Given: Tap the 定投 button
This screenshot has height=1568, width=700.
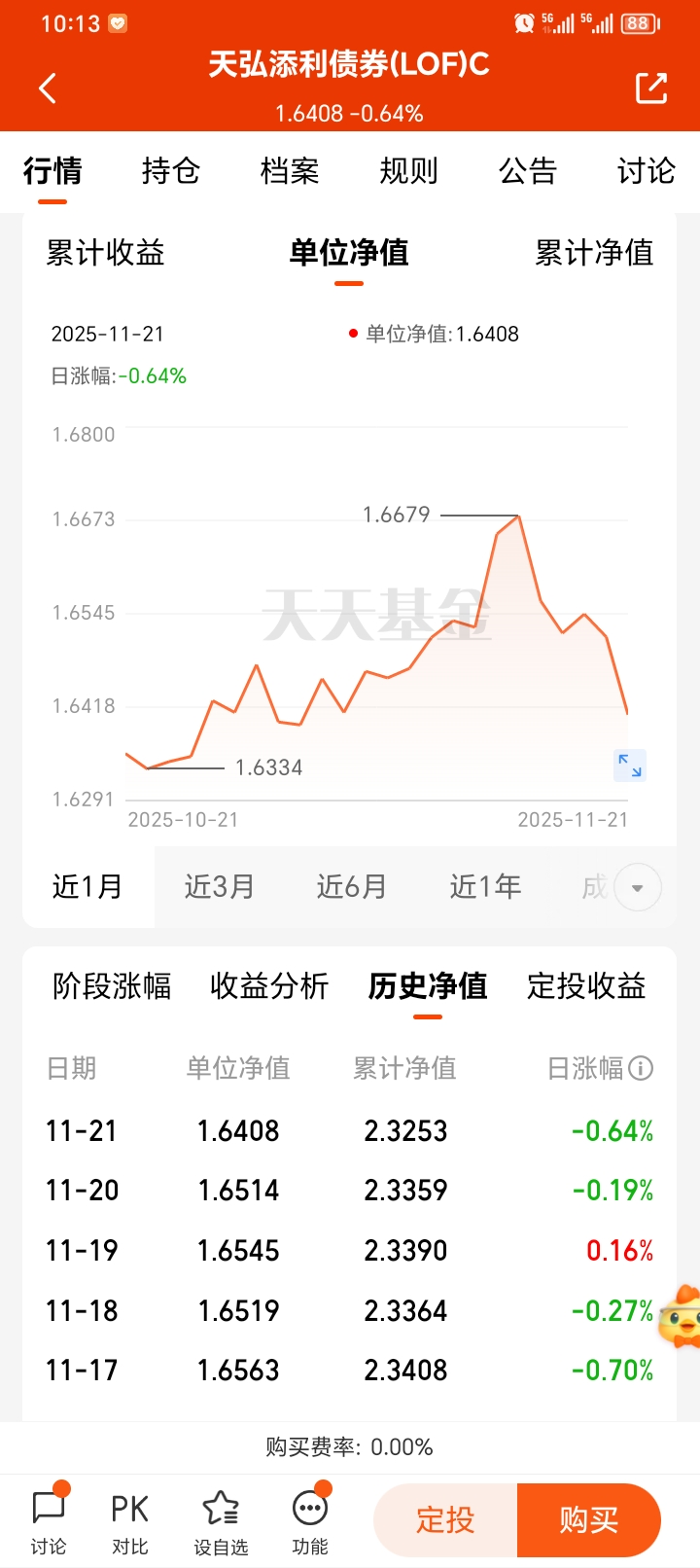Looking at the screenshot, I should click(x=445, y=1519).
